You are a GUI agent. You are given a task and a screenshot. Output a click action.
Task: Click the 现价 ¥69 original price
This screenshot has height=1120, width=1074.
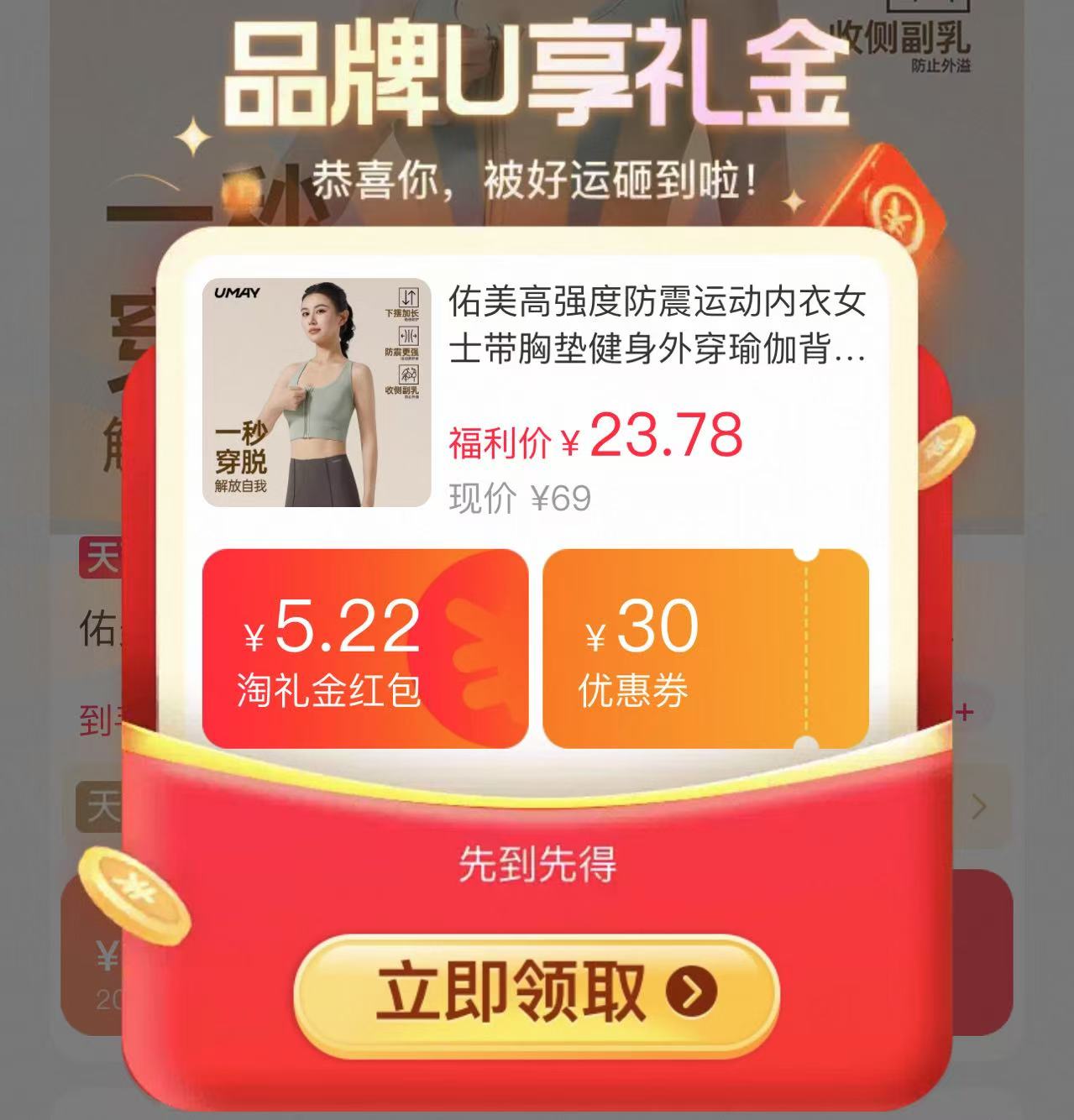[x=516, y=495]
